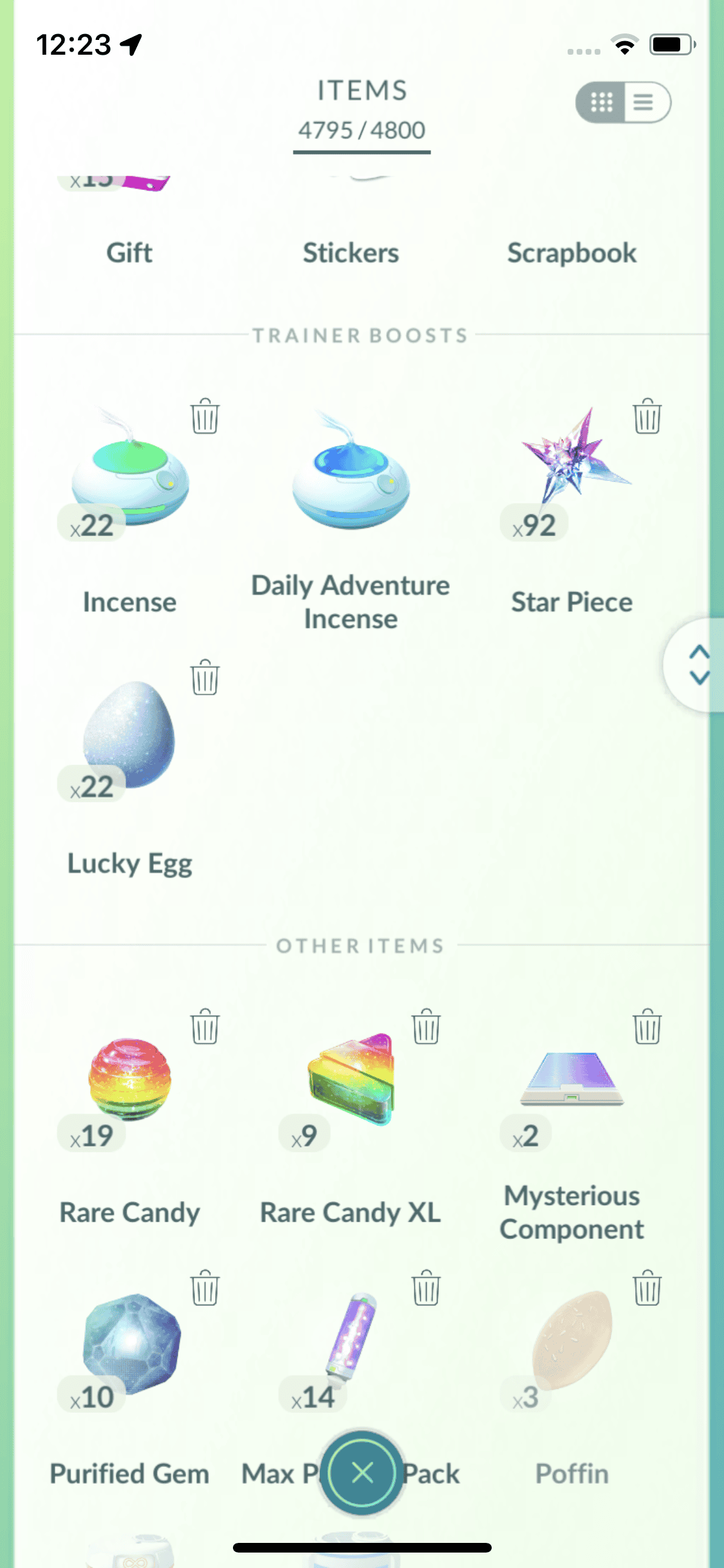Image resolution: width=724 pixels, height=1568 pixels.
Task: Use the Lucky Egg item
Action: click(129, 735)
